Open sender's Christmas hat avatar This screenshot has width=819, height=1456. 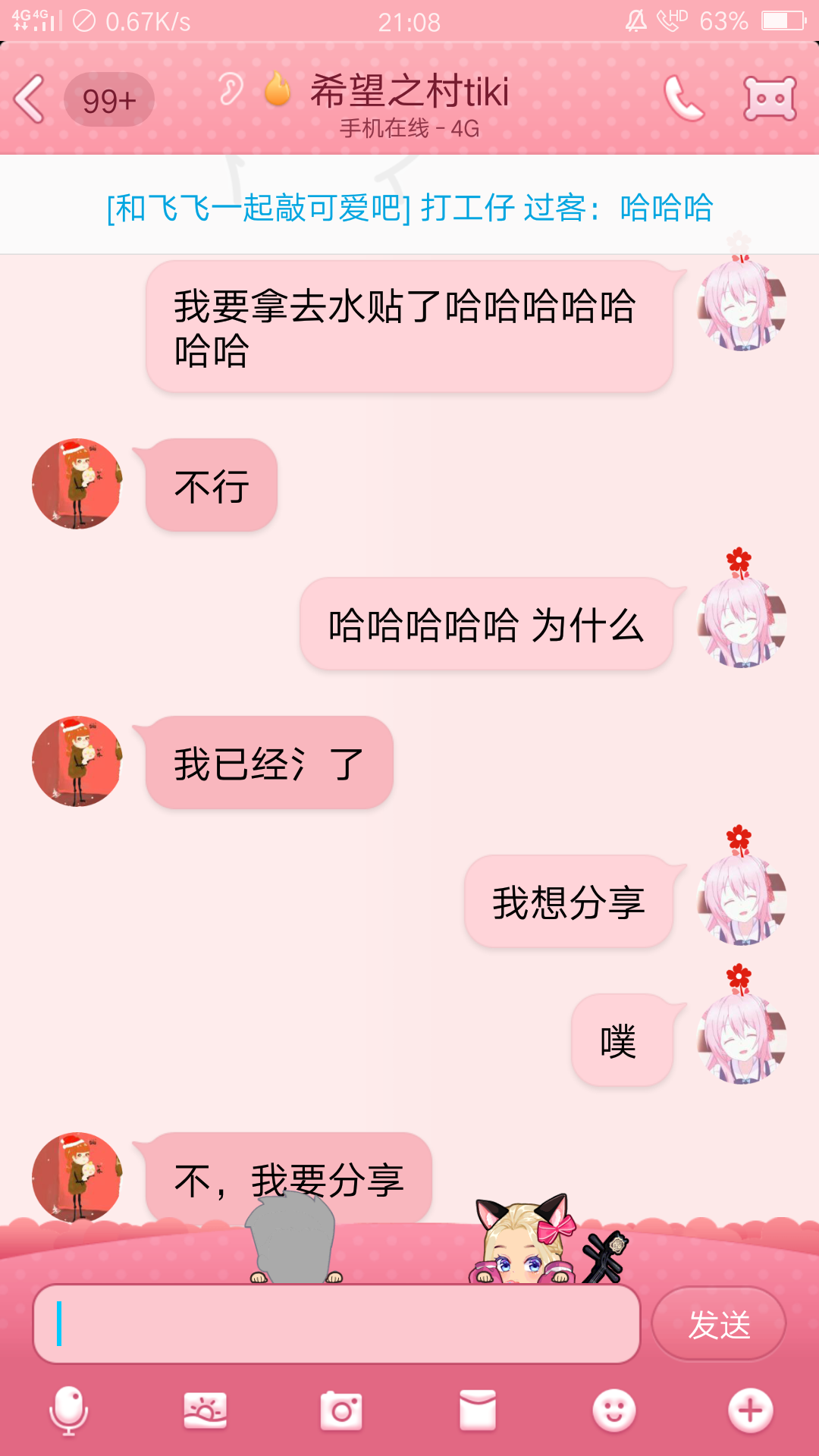tap(76, 484)
